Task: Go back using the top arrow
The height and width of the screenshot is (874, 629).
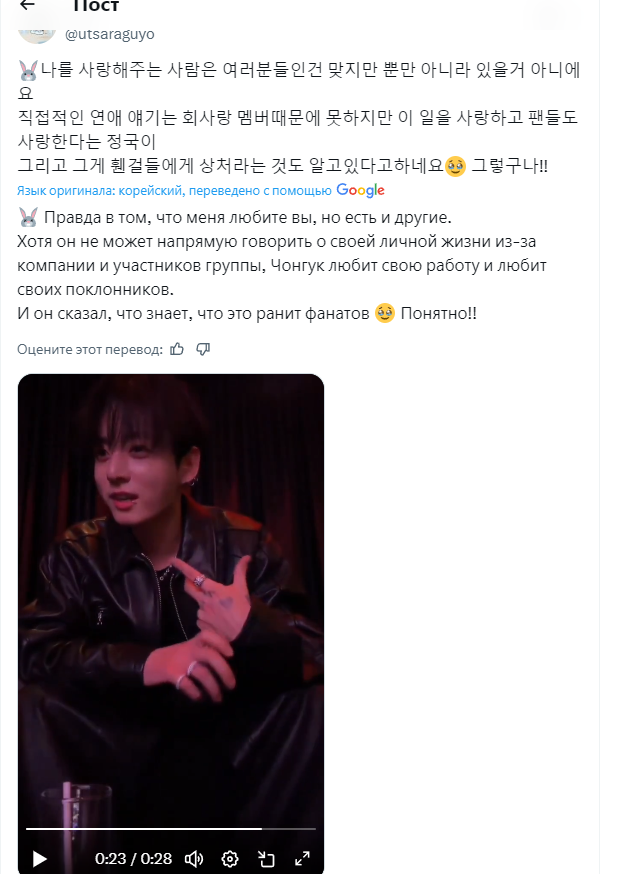Action: tap(28, 5)
